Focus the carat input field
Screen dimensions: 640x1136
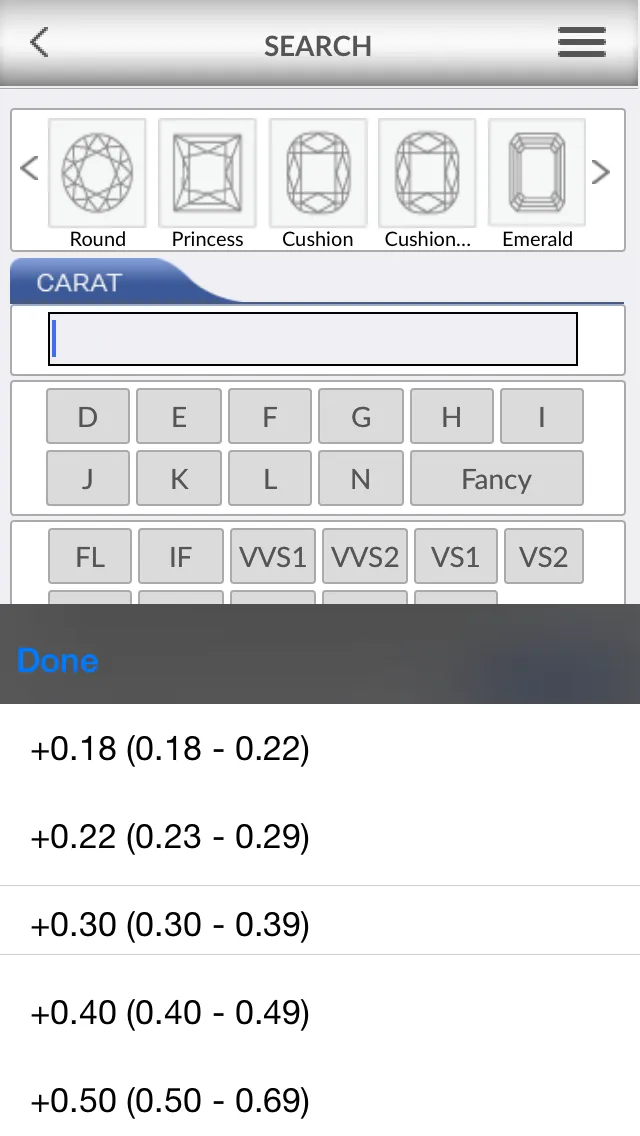pyautogui.click(x=313, y=339)
